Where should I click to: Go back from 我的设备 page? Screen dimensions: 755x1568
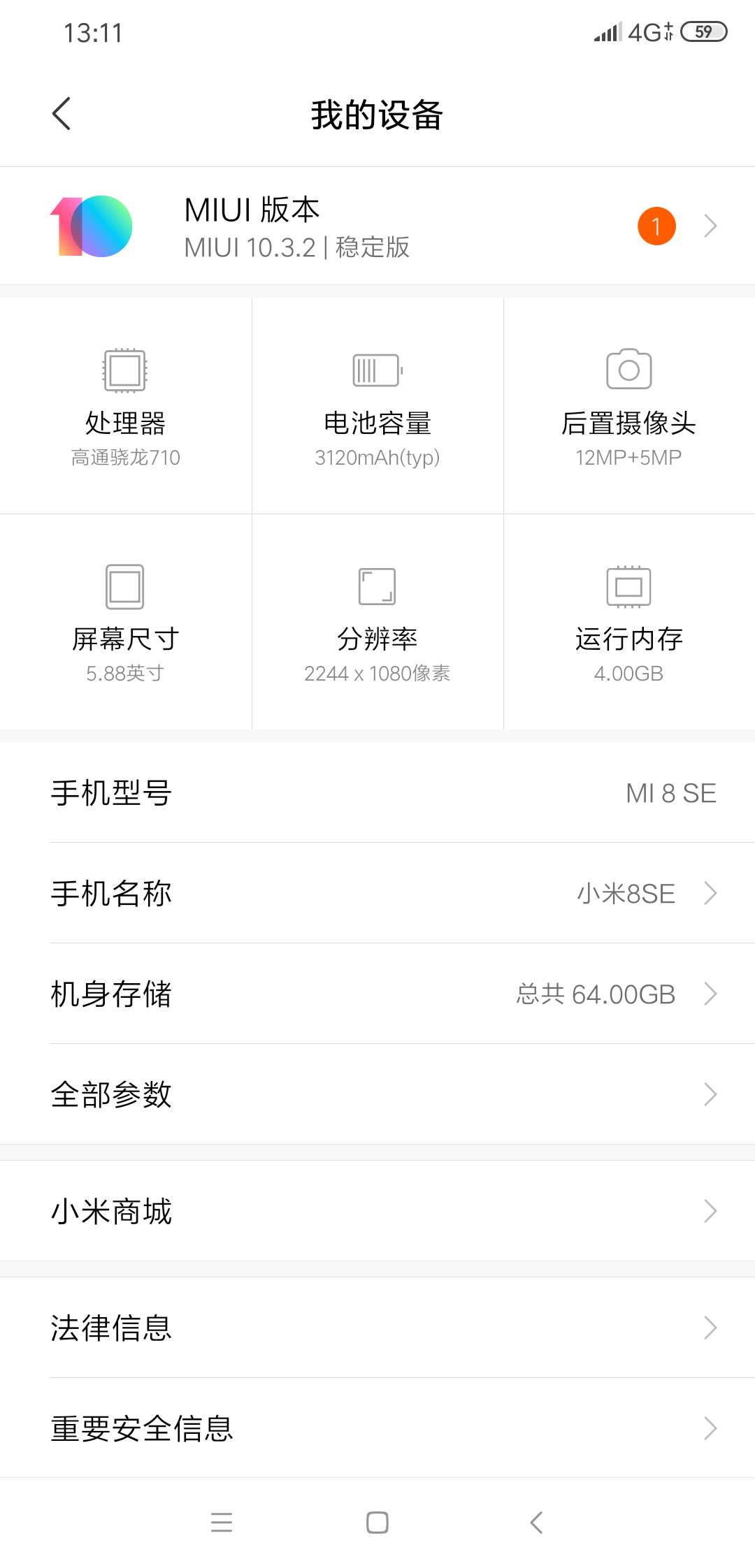point(62,114)
